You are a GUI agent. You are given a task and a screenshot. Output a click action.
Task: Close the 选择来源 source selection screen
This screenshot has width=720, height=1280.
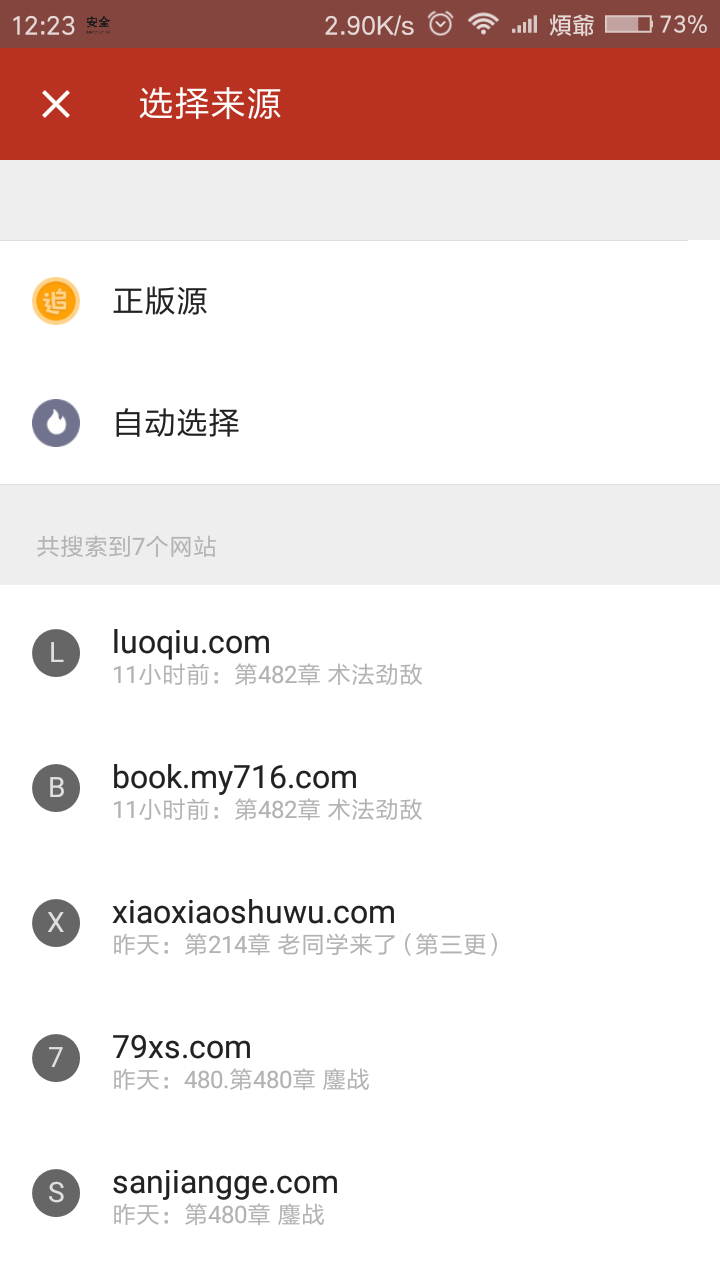[x=56, y=104]
